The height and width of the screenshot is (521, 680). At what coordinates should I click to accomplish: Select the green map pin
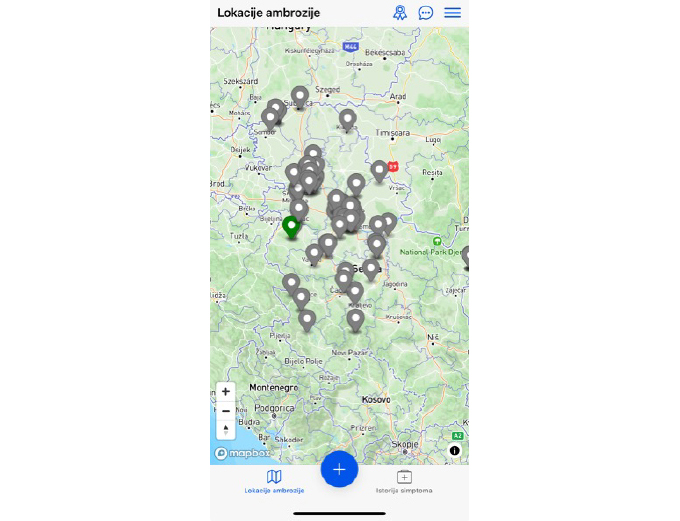tap(291, 226)
